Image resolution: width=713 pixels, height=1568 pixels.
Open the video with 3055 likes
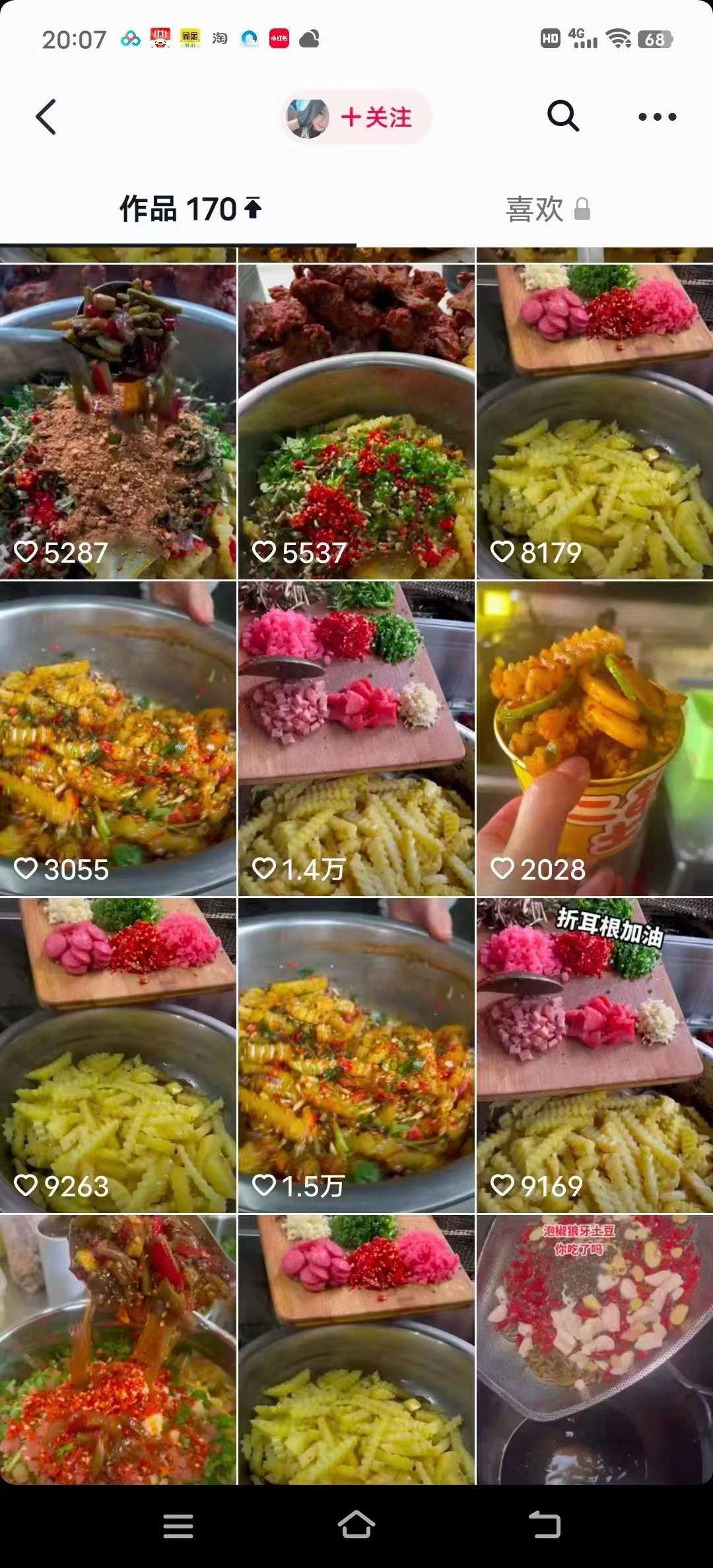tap(118, 739)
